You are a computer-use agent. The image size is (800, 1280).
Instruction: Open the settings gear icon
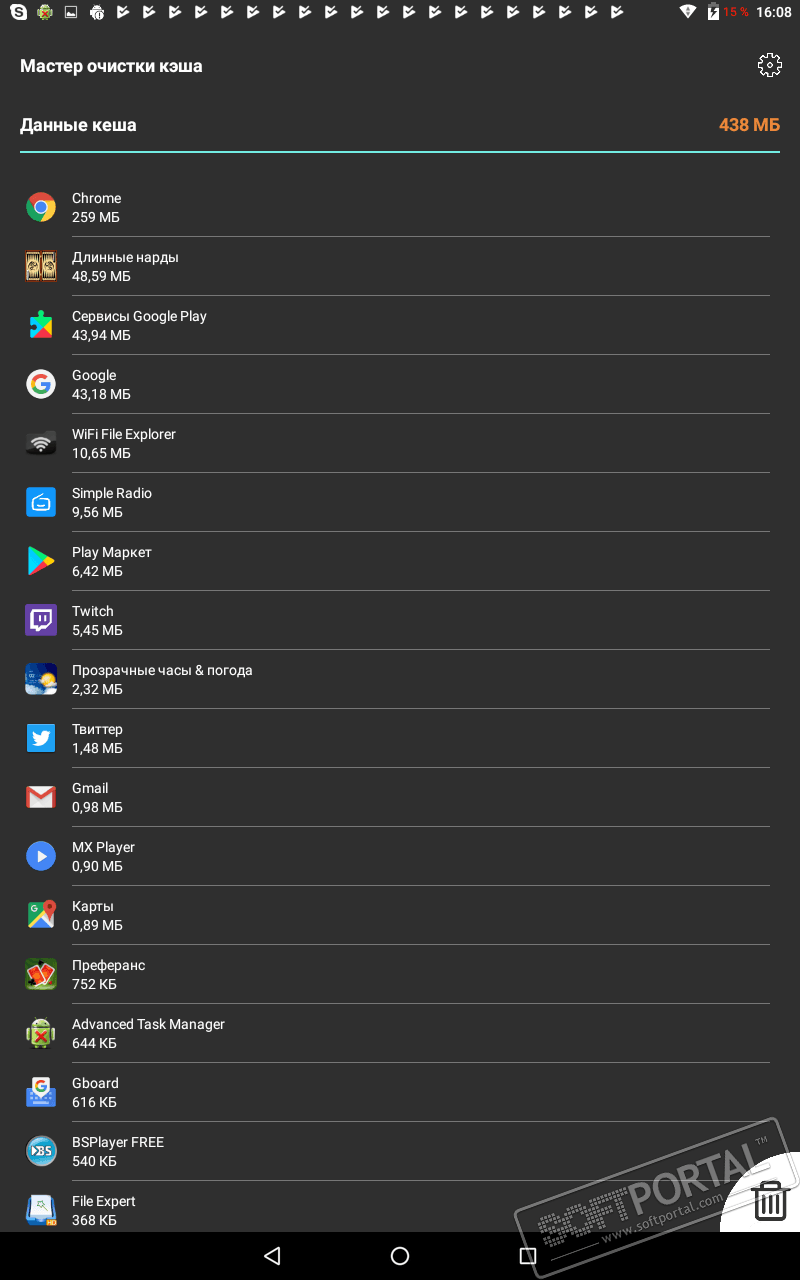769,66
